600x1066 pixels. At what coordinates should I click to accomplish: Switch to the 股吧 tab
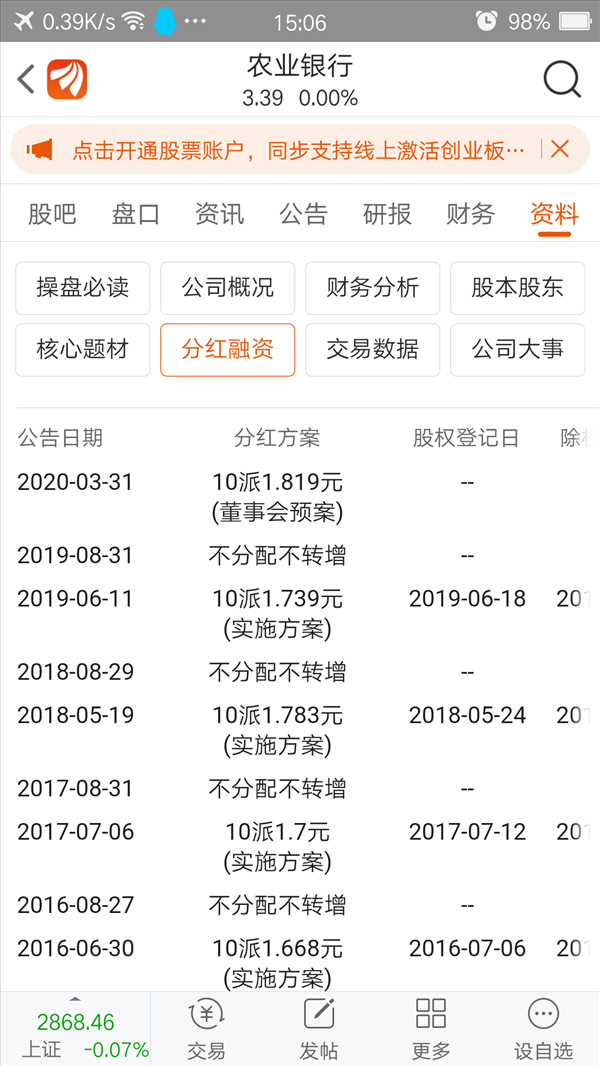tap(52, 214)
